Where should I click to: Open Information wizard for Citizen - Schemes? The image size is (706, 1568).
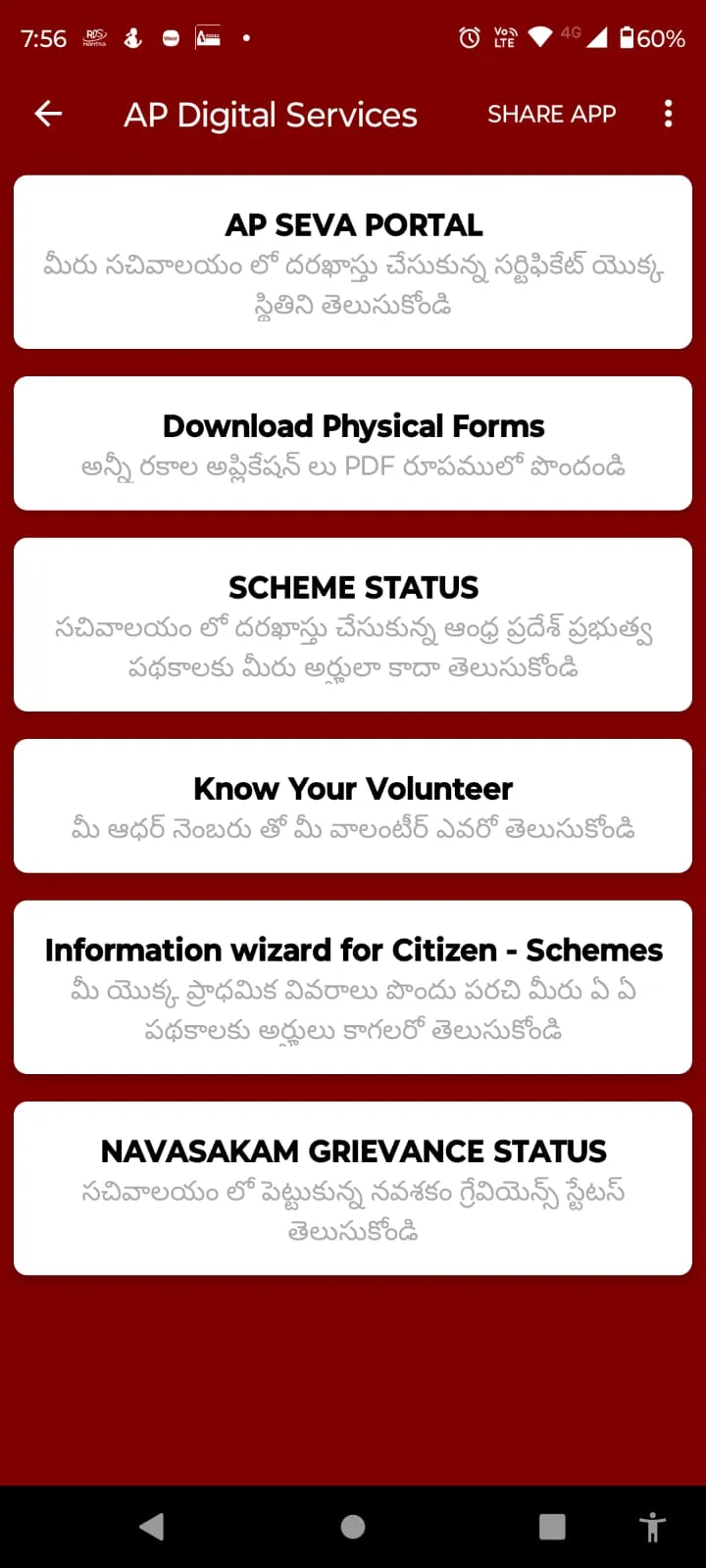[x=353, y=988]
